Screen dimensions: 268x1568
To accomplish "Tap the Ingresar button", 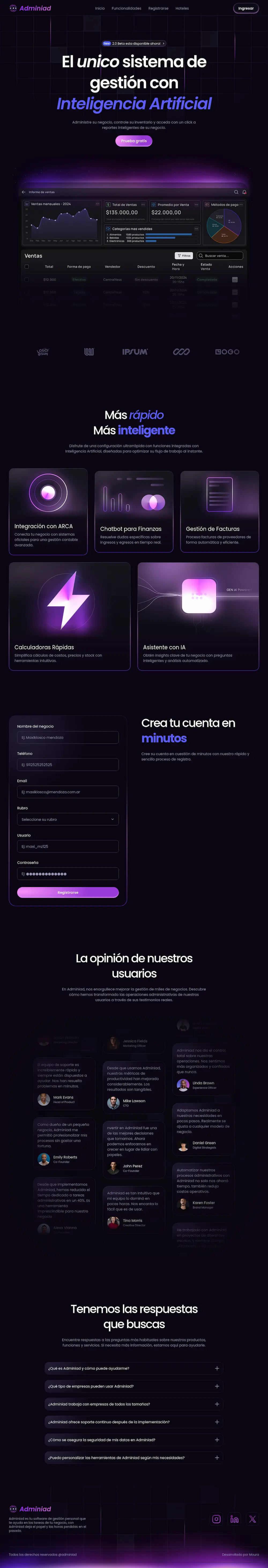I will point(245,9).
